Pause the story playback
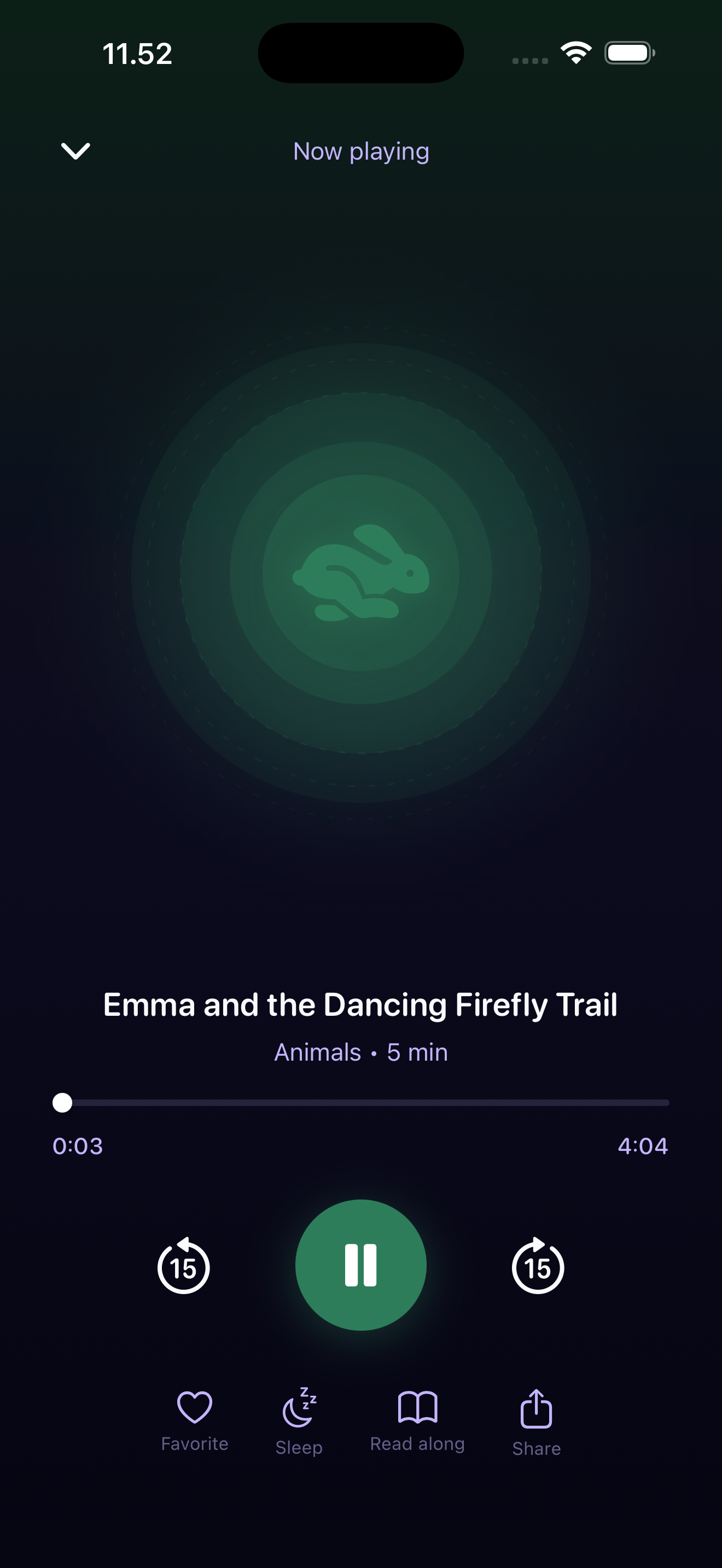The width and height of the screenshot is (722, 1568). pyautogui.click(x=361, y=1264)
